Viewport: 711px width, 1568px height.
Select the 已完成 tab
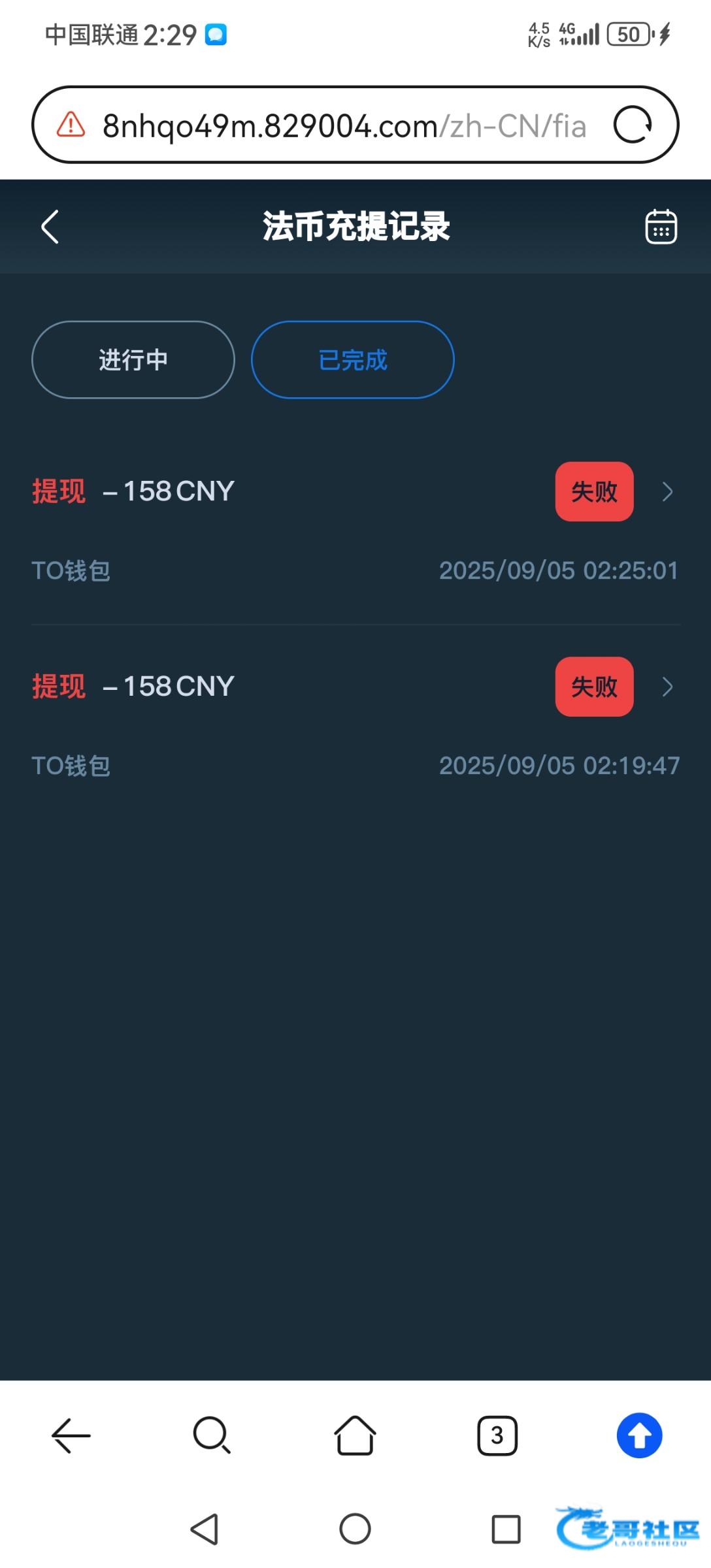coord(352,360)
